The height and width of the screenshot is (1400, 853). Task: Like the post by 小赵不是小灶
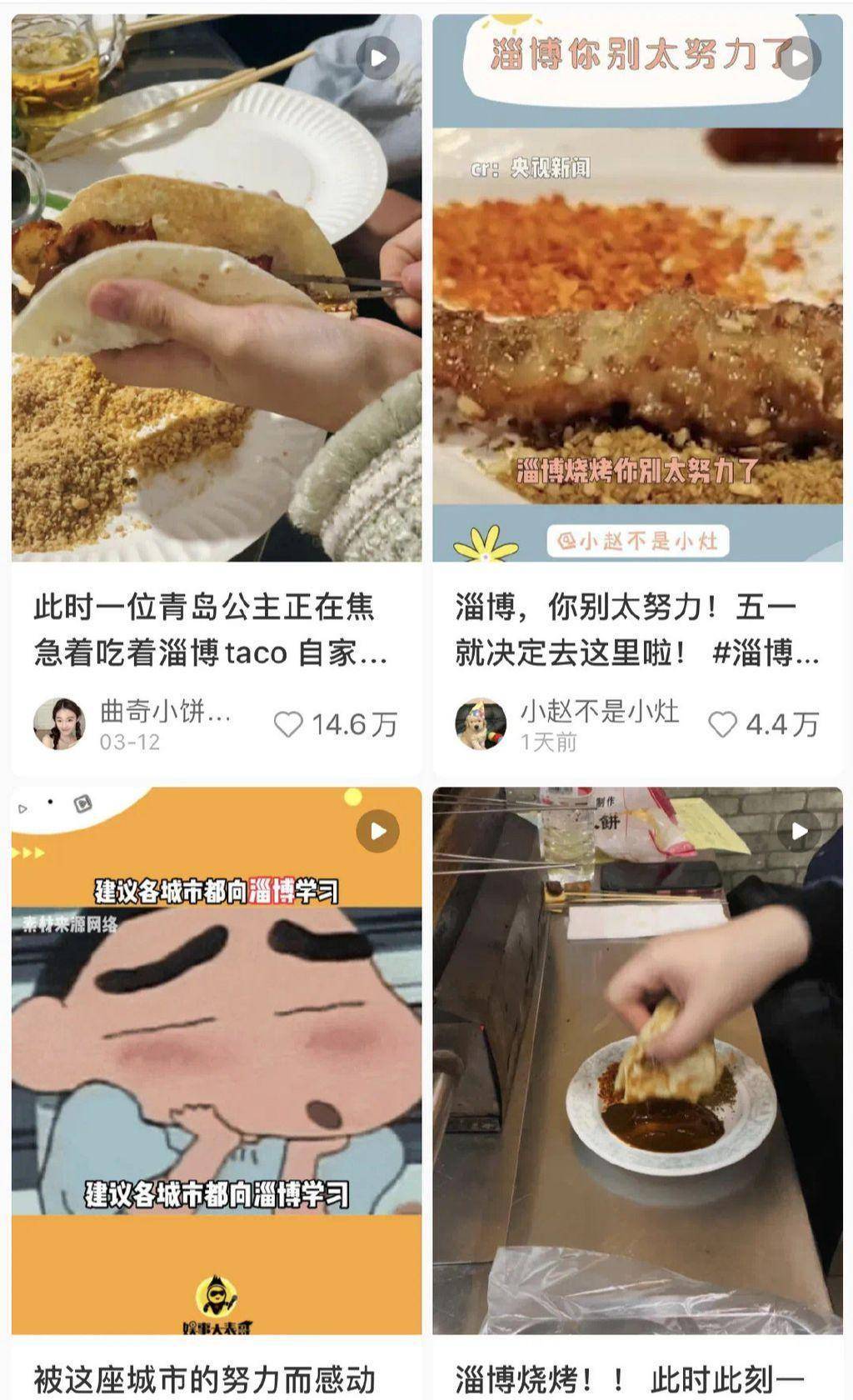(722, 724)
